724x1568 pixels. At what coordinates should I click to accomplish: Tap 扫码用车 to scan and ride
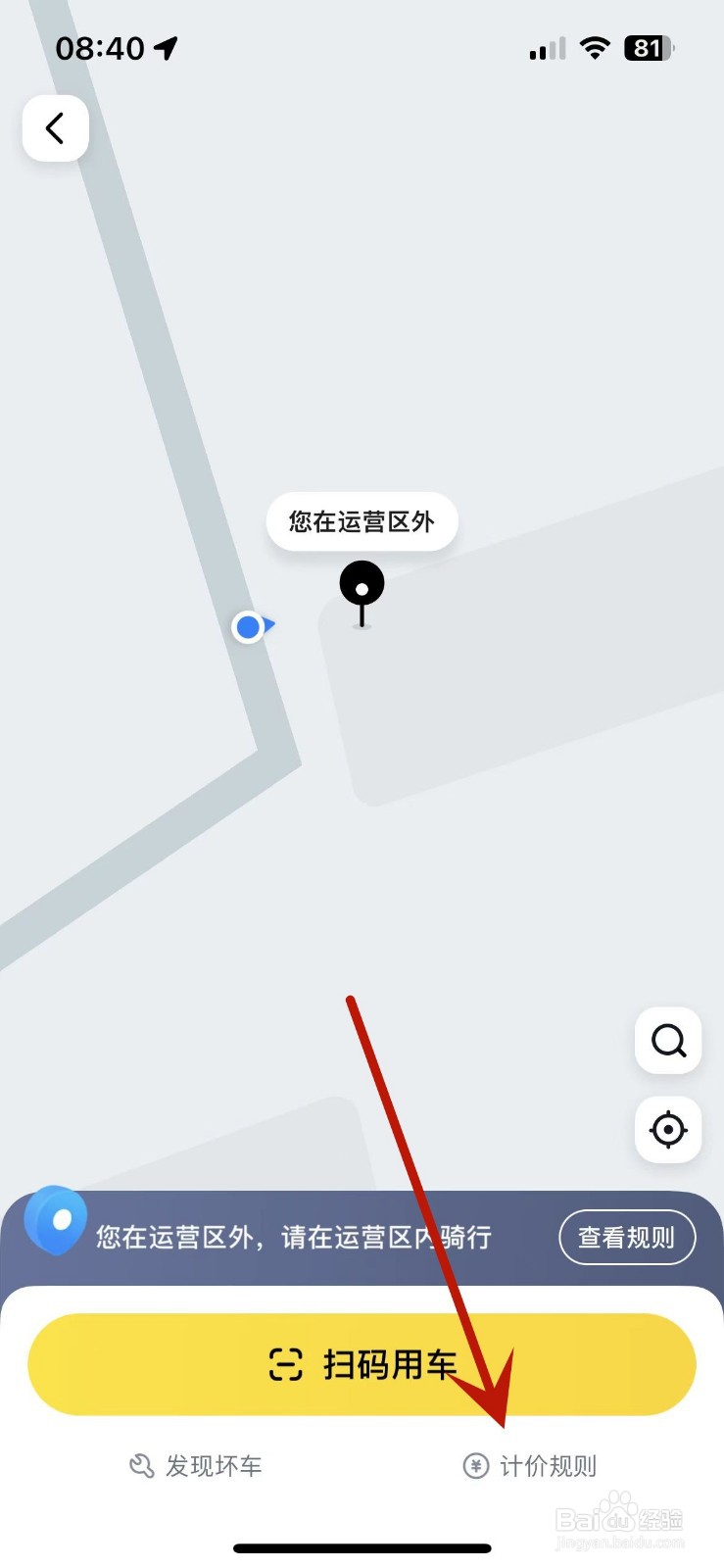(362, 1364)
